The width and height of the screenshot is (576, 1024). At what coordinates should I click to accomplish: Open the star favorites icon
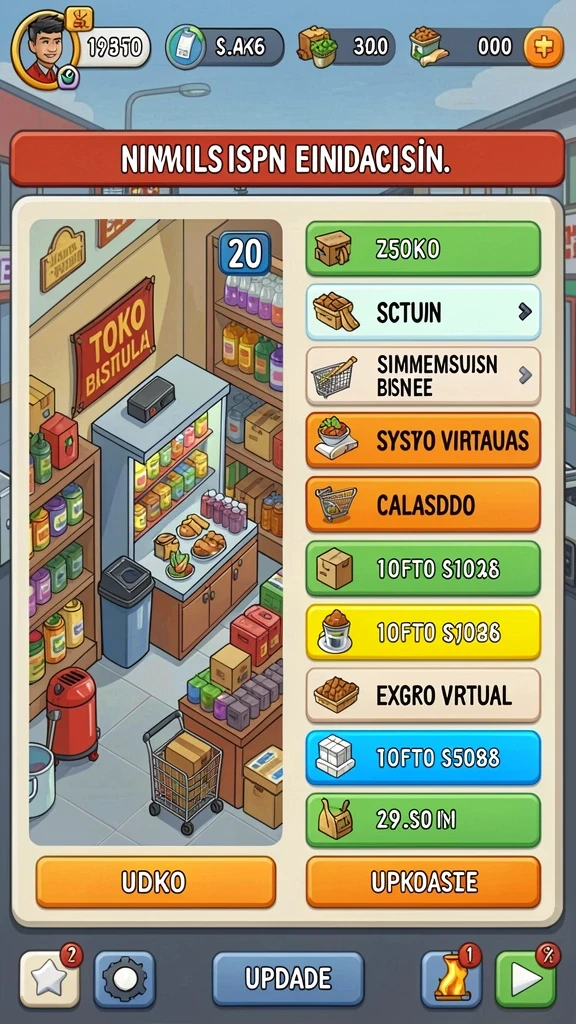click(50, 978)
